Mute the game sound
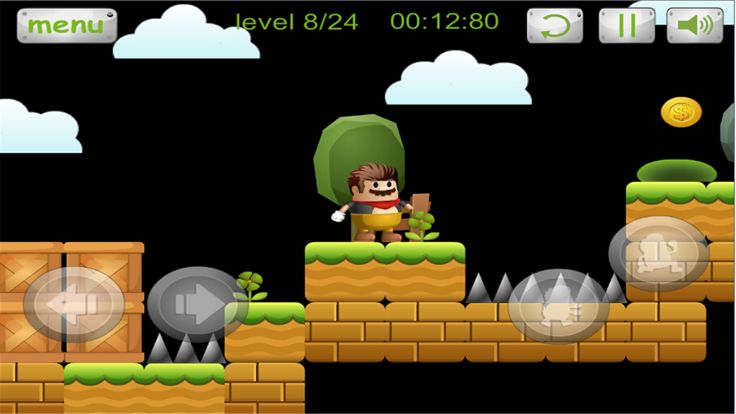Image resolution: width=736 pixels, height=414 pixels. pyautogui.click(x=694, y=25)
